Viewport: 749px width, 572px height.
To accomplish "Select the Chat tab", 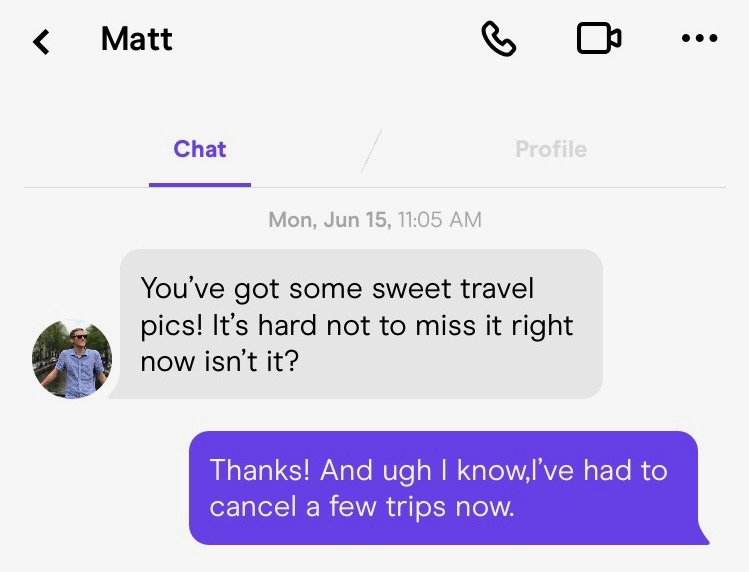I will [x=200, y=149].
